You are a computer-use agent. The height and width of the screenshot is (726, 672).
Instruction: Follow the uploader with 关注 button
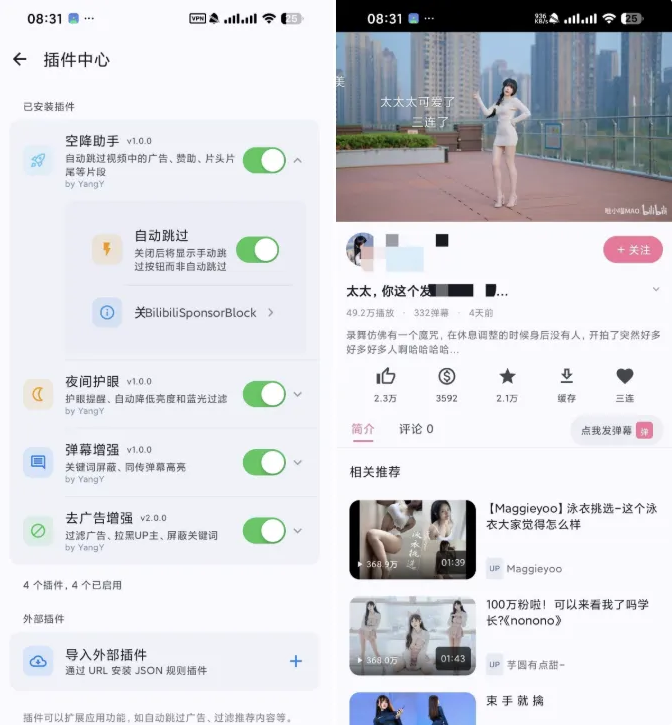click(632, 250)
